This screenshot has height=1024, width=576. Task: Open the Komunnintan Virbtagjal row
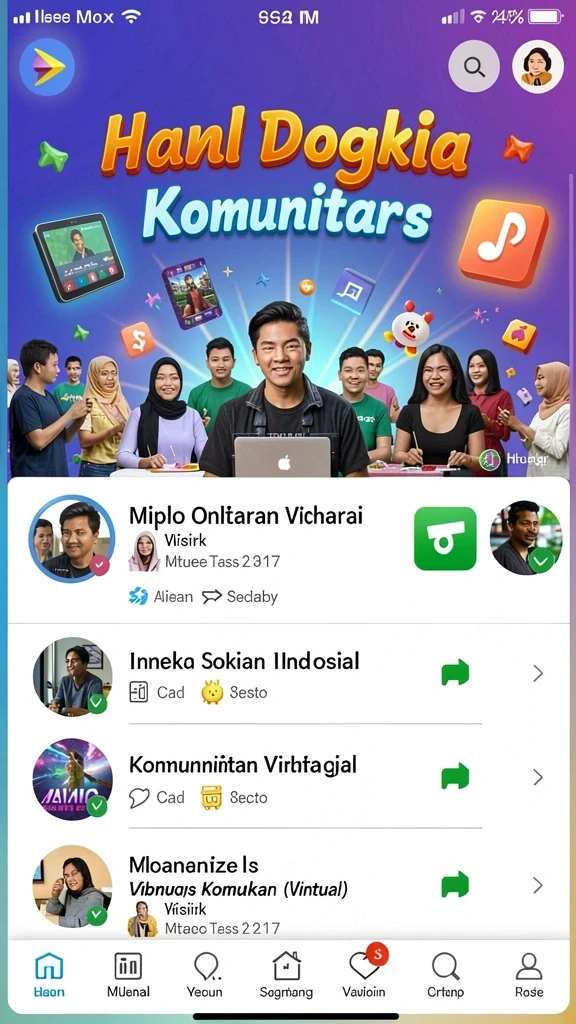pos(288,778)
